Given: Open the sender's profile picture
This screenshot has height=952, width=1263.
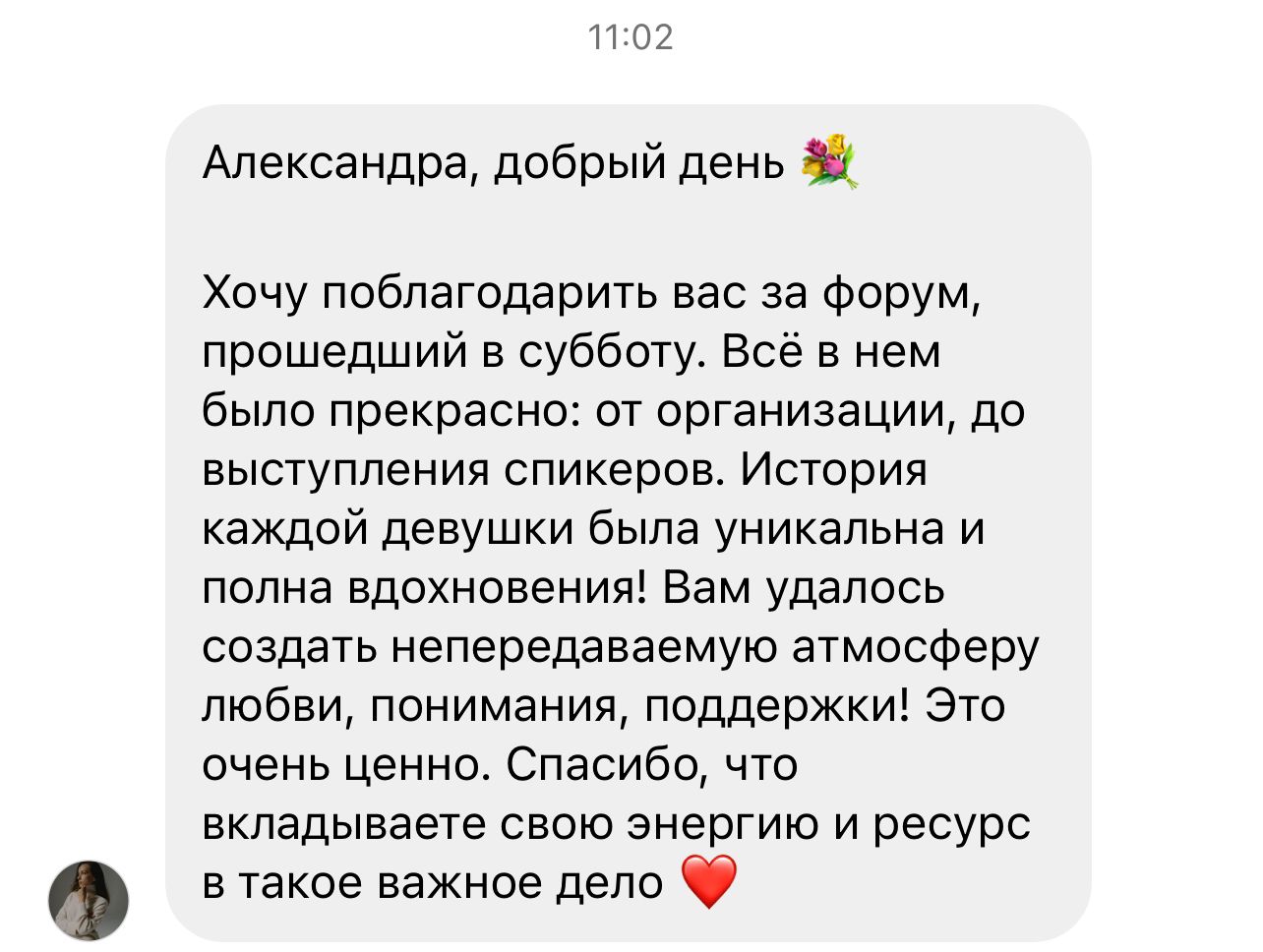Looking at the screenshot, I should click(x=89, y=900).
